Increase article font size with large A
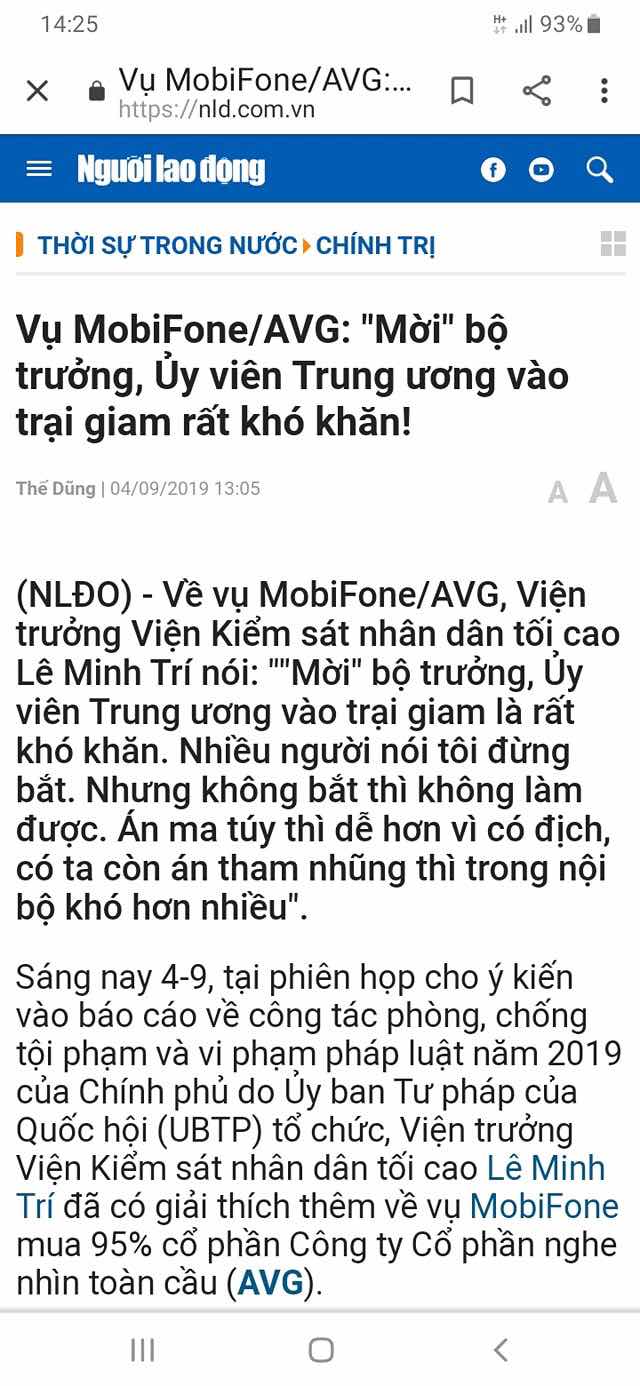 (602, 488)
